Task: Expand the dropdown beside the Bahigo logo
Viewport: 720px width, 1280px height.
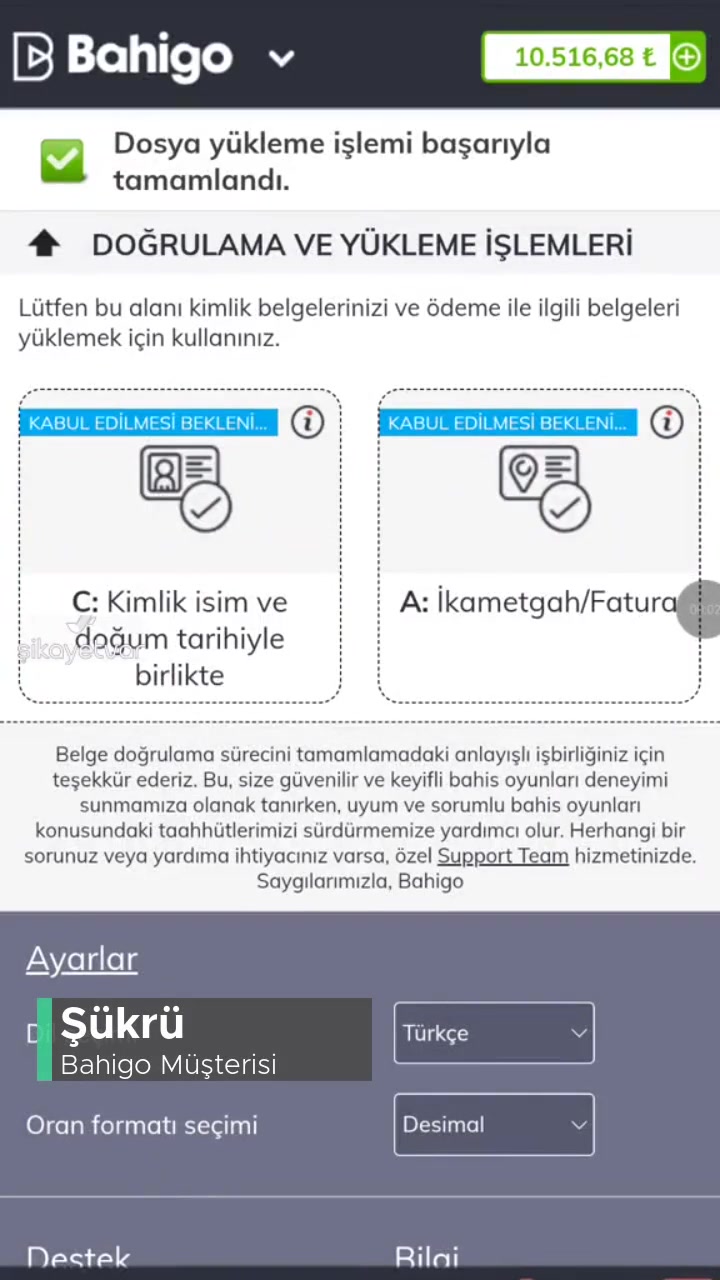Action: point(281,58)
